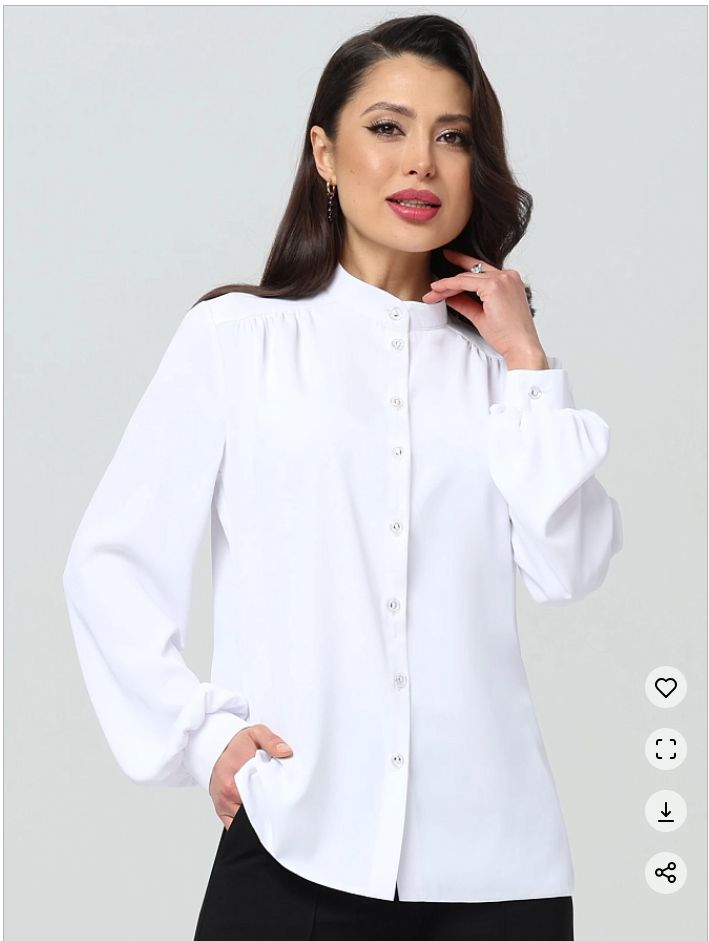View the photo in fullscreen
This screenshot has height=941, width=709.
click(665, 749)
